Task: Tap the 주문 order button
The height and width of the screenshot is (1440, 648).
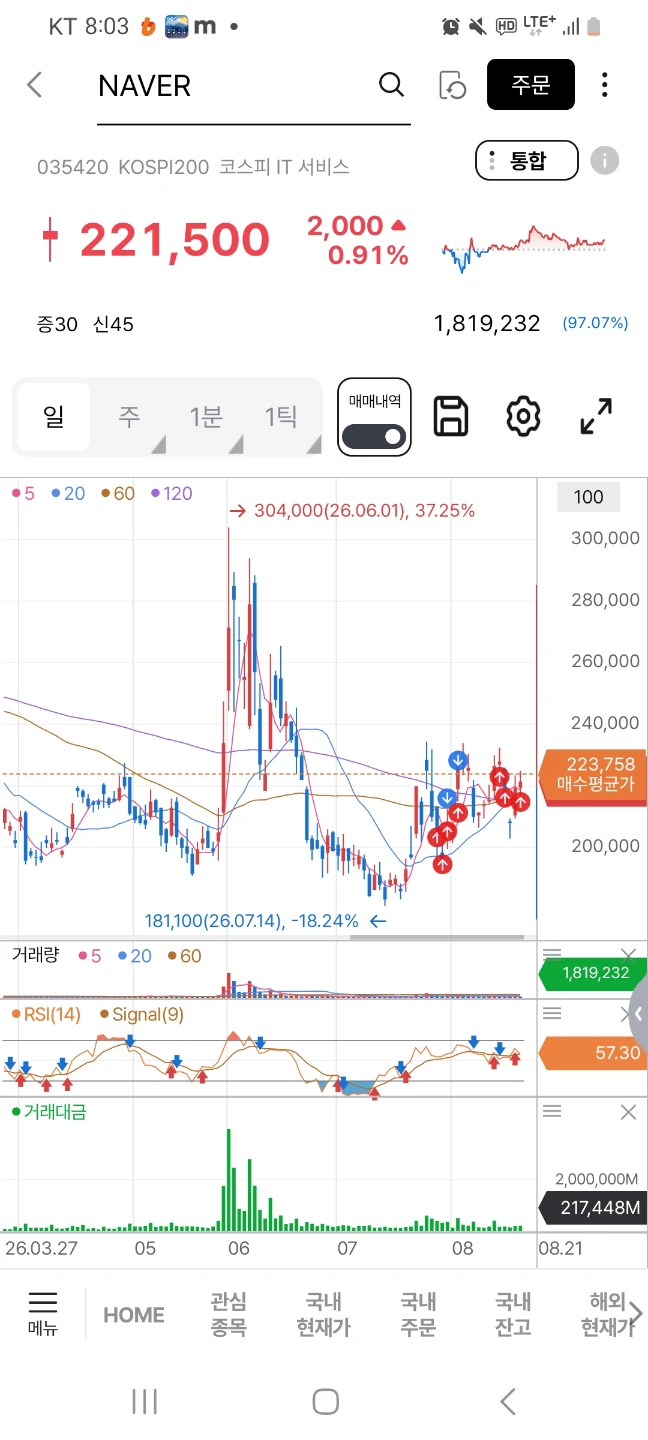Action: [531, 85]
